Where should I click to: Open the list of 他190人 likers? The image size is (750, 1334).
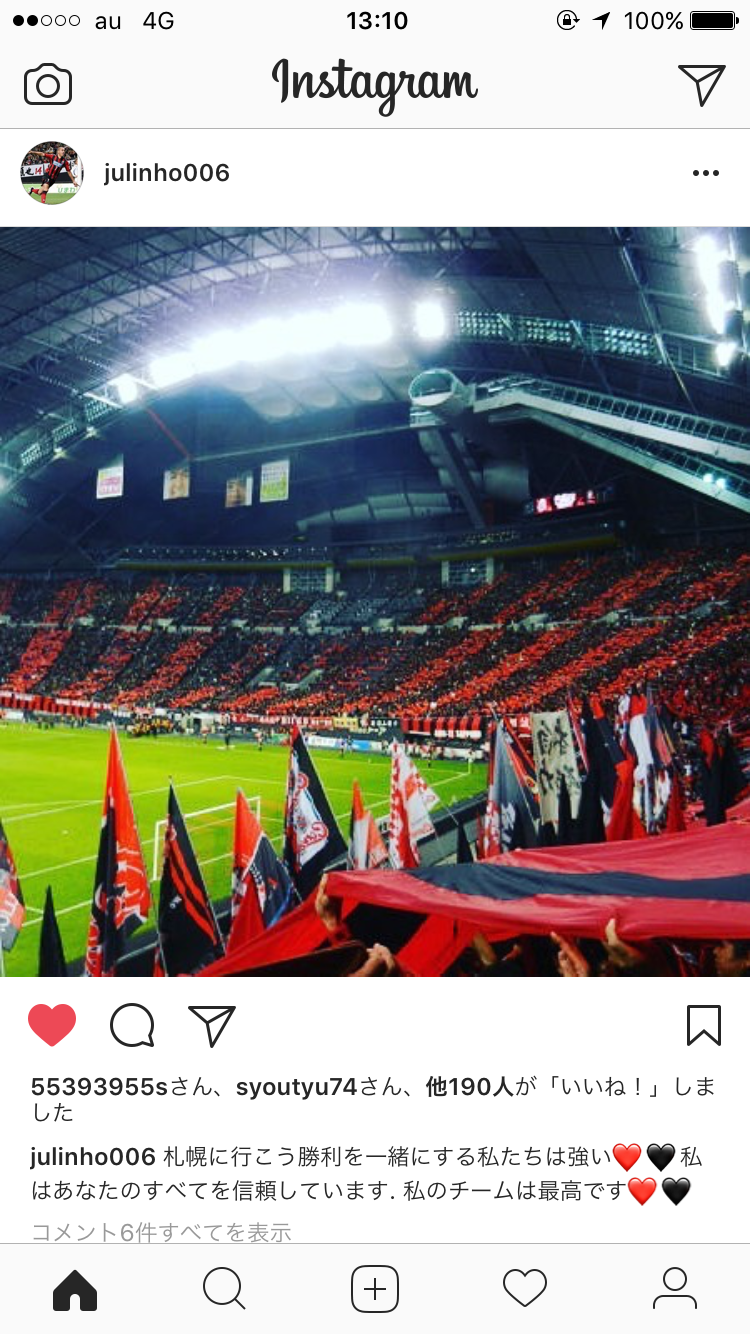coord(469,1087)
